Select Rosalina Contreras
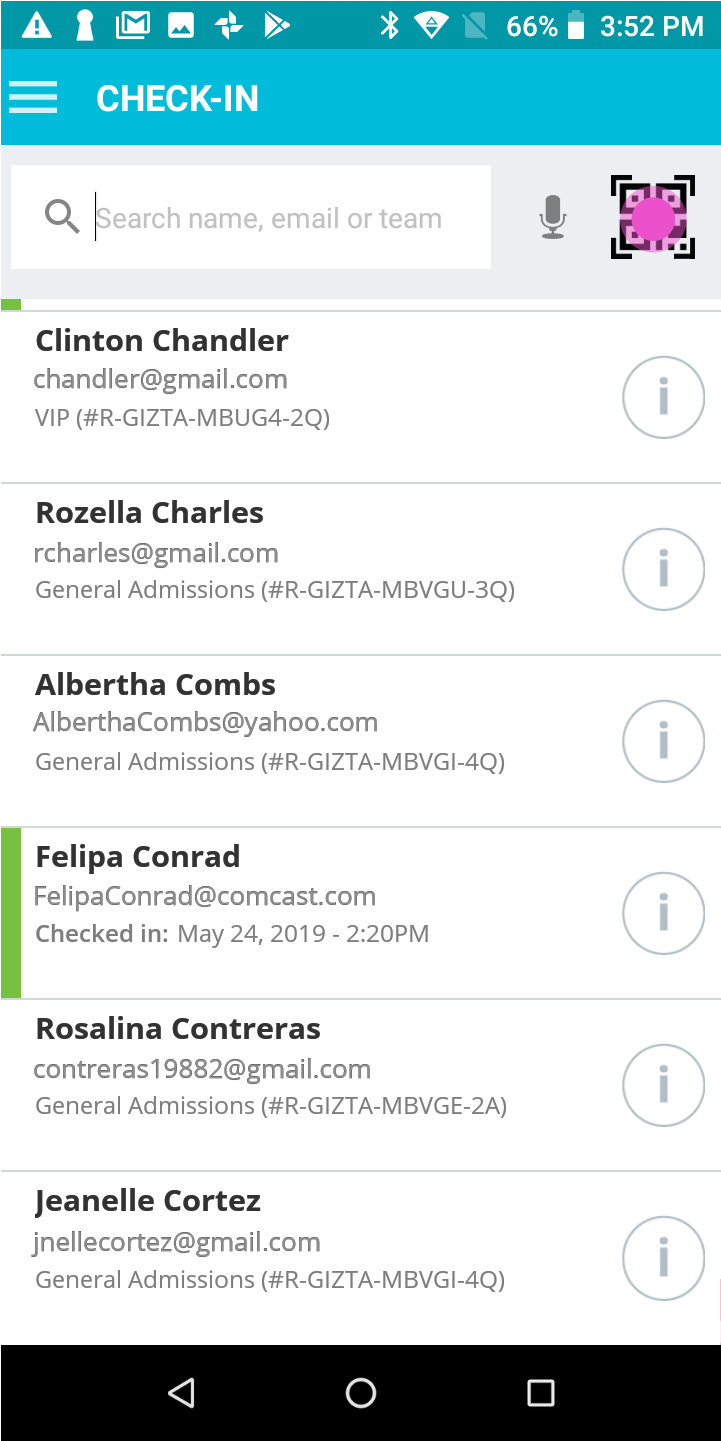Screen dimensions: 721x1441 pos(361,1086)
